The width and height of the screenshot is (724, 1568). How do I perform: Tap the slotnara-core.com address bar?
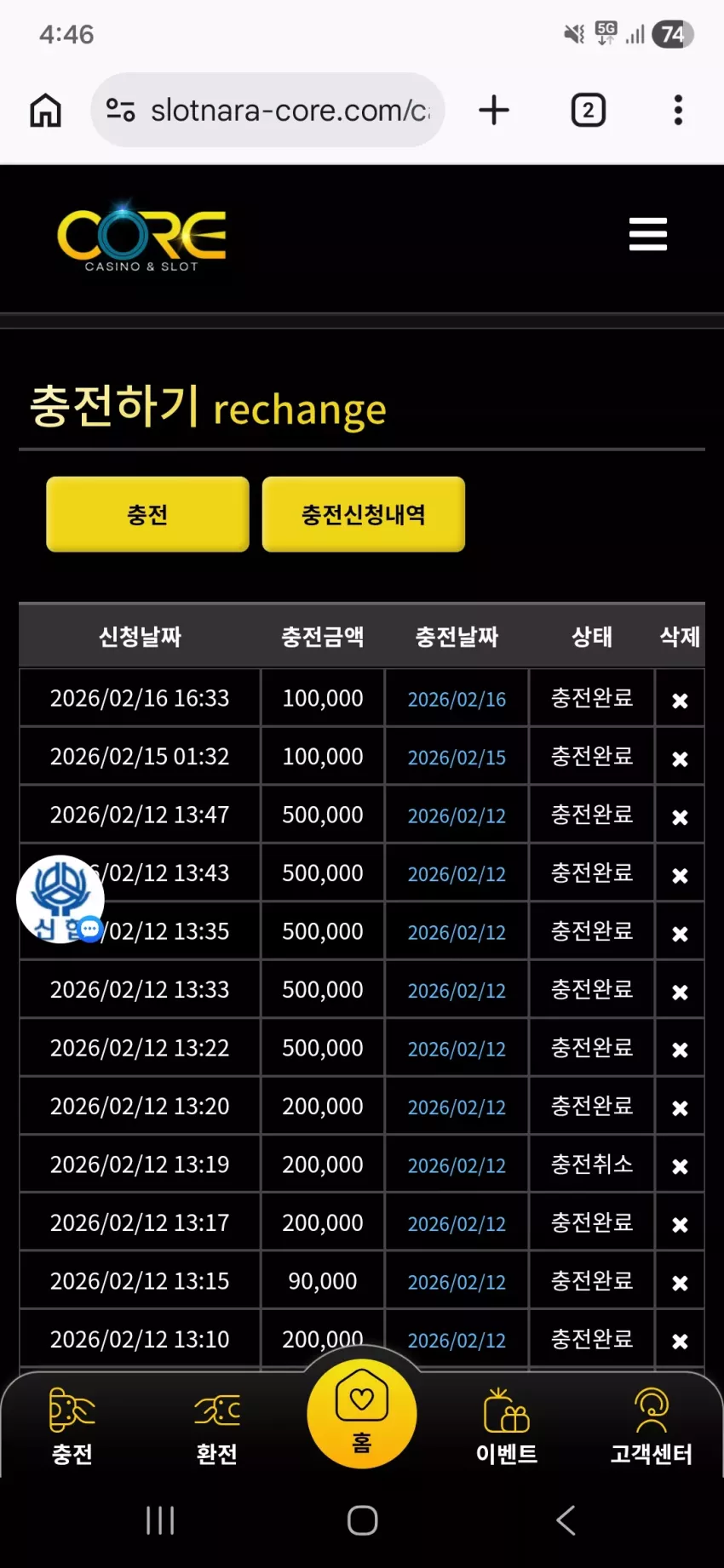(x=267, y=110)
